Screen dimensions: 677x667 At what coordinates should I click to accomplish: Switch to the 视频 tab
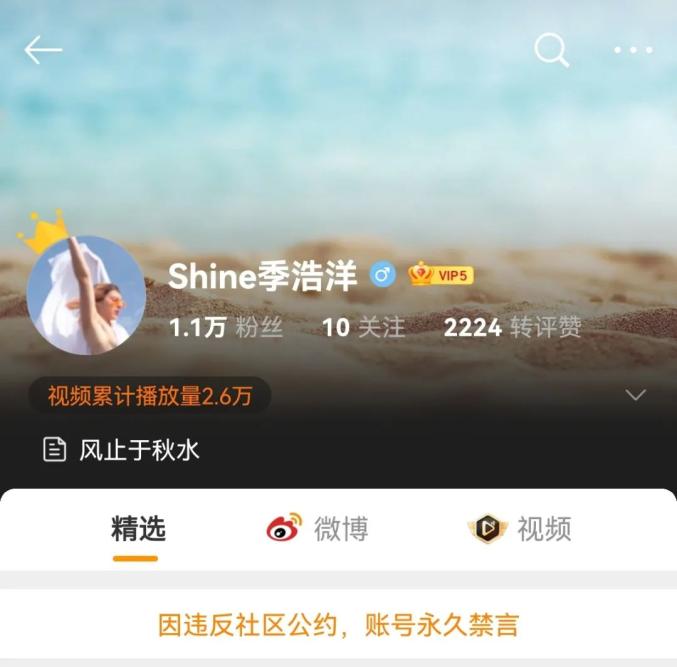(520, 529)
